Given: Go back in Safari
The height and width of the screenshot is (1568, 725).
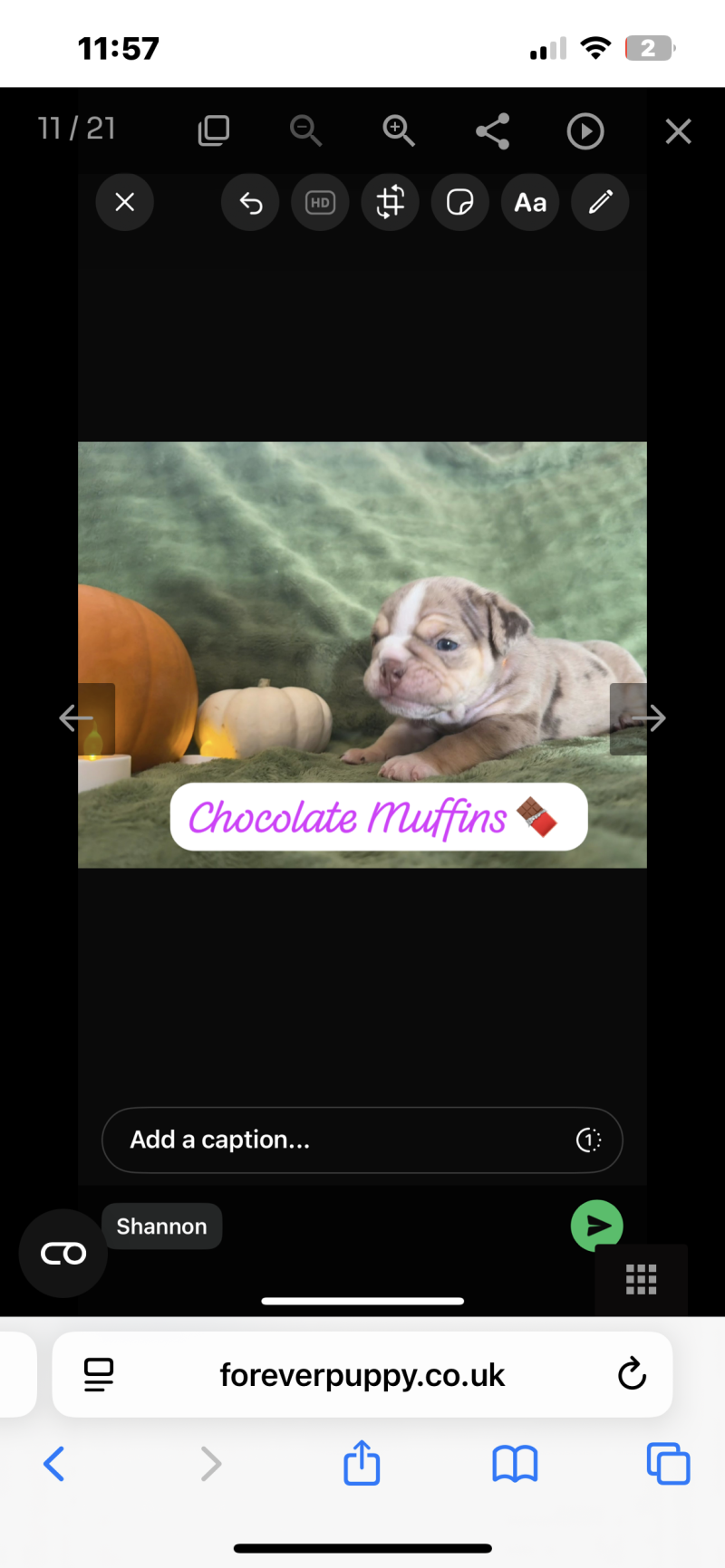Looking at the screenshot, I should tap(54, 1463).
